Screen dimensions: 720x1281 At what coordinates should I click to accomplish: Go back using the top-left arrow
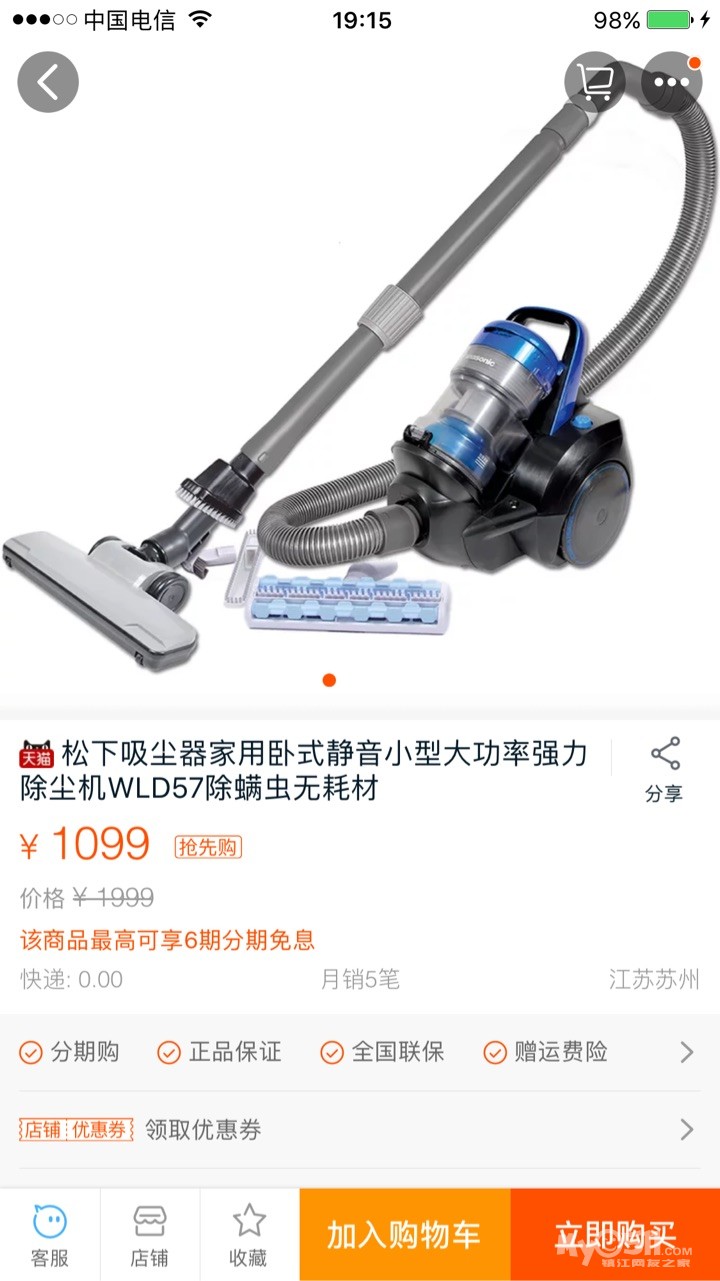pos(47,82)
